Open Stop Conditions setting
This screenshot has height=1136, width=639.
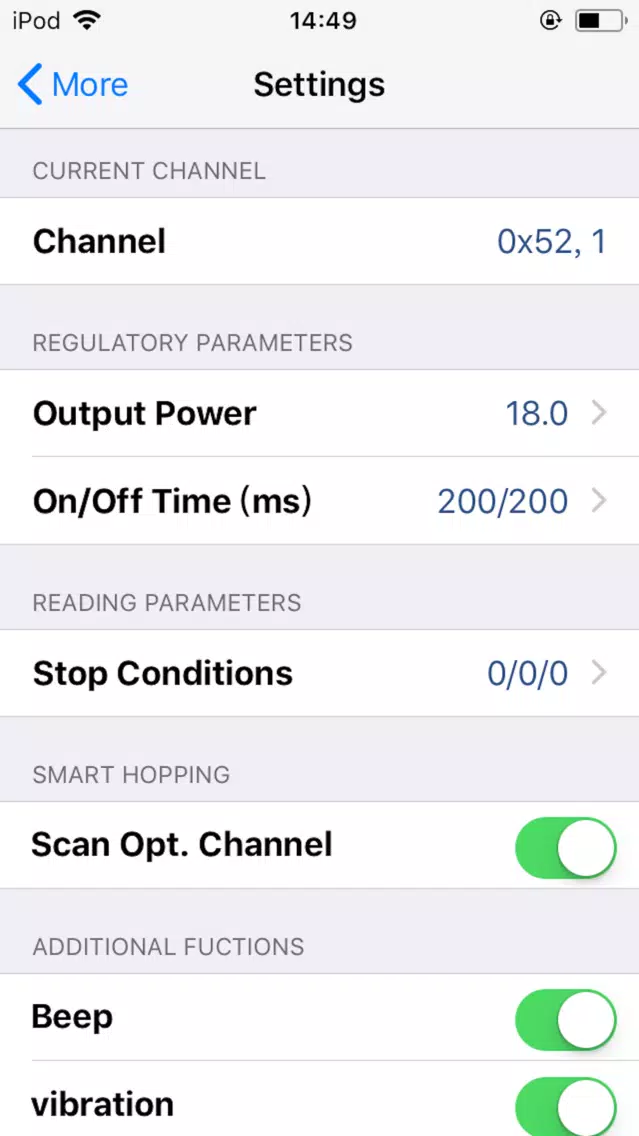(319, 673)
